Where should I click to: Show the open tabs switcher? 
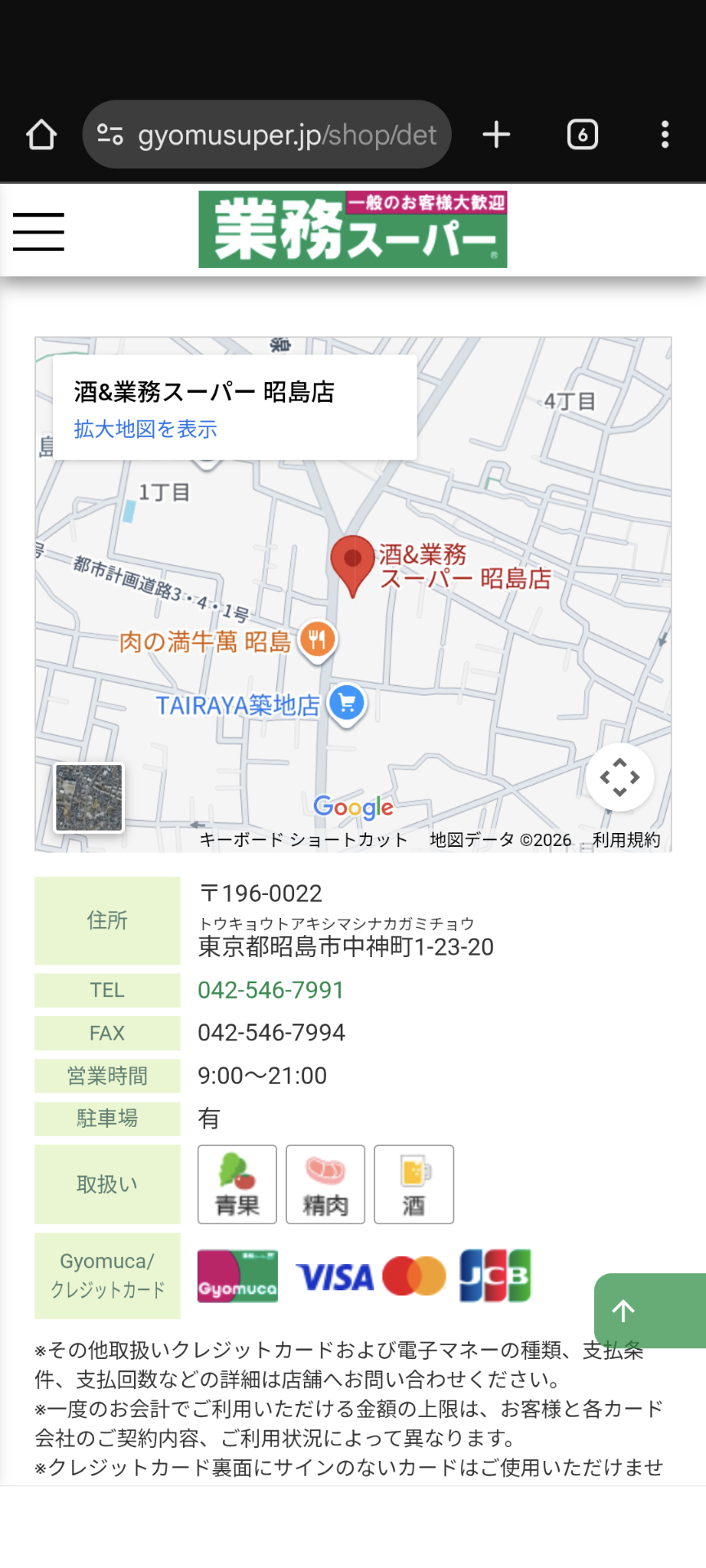pyautogui.click(x=582, y=135)
